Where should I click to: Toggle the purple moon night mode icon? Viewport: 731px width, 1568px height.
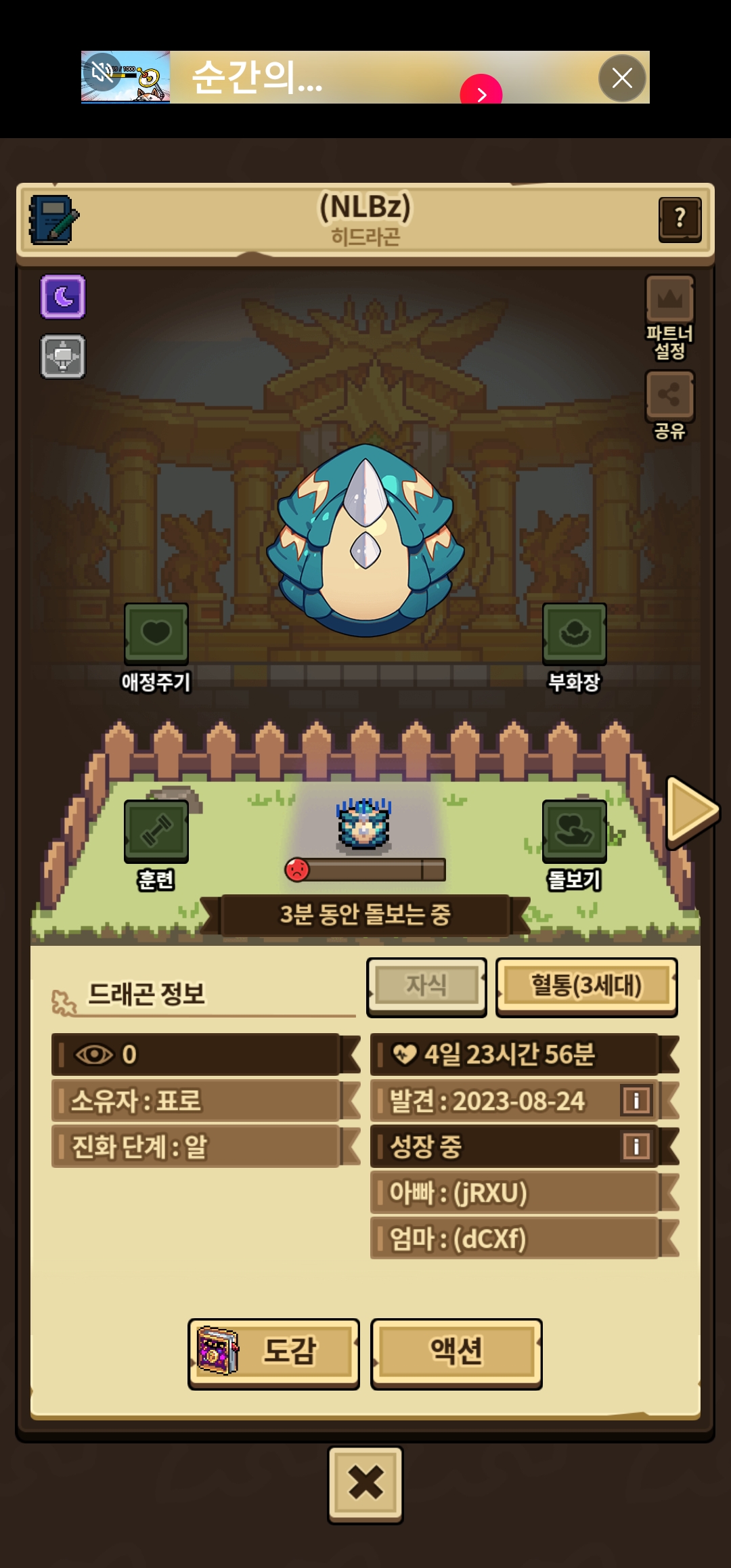pos(63,297)
